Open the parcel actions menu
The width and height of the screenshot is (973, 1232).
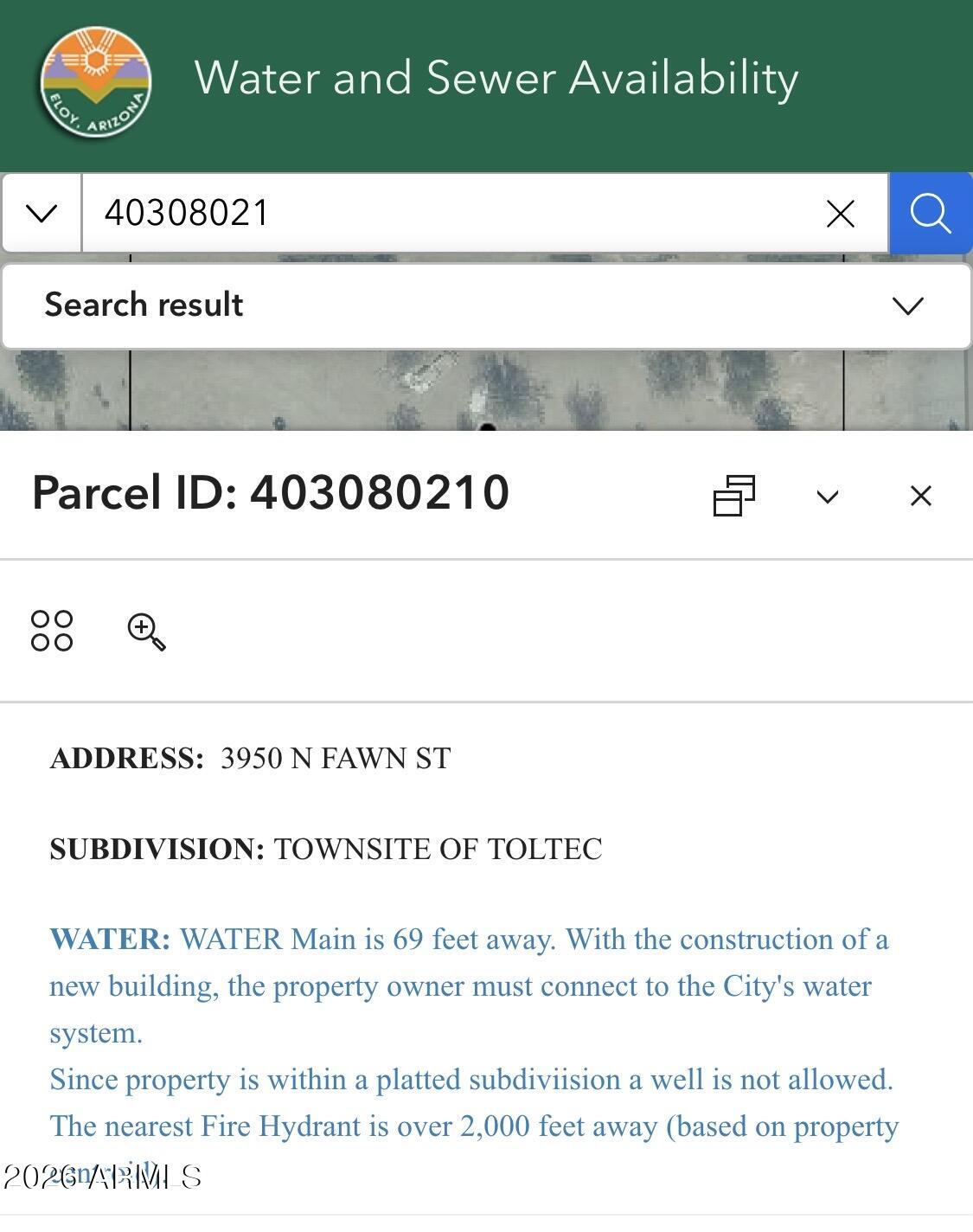[x=52, y=631]
